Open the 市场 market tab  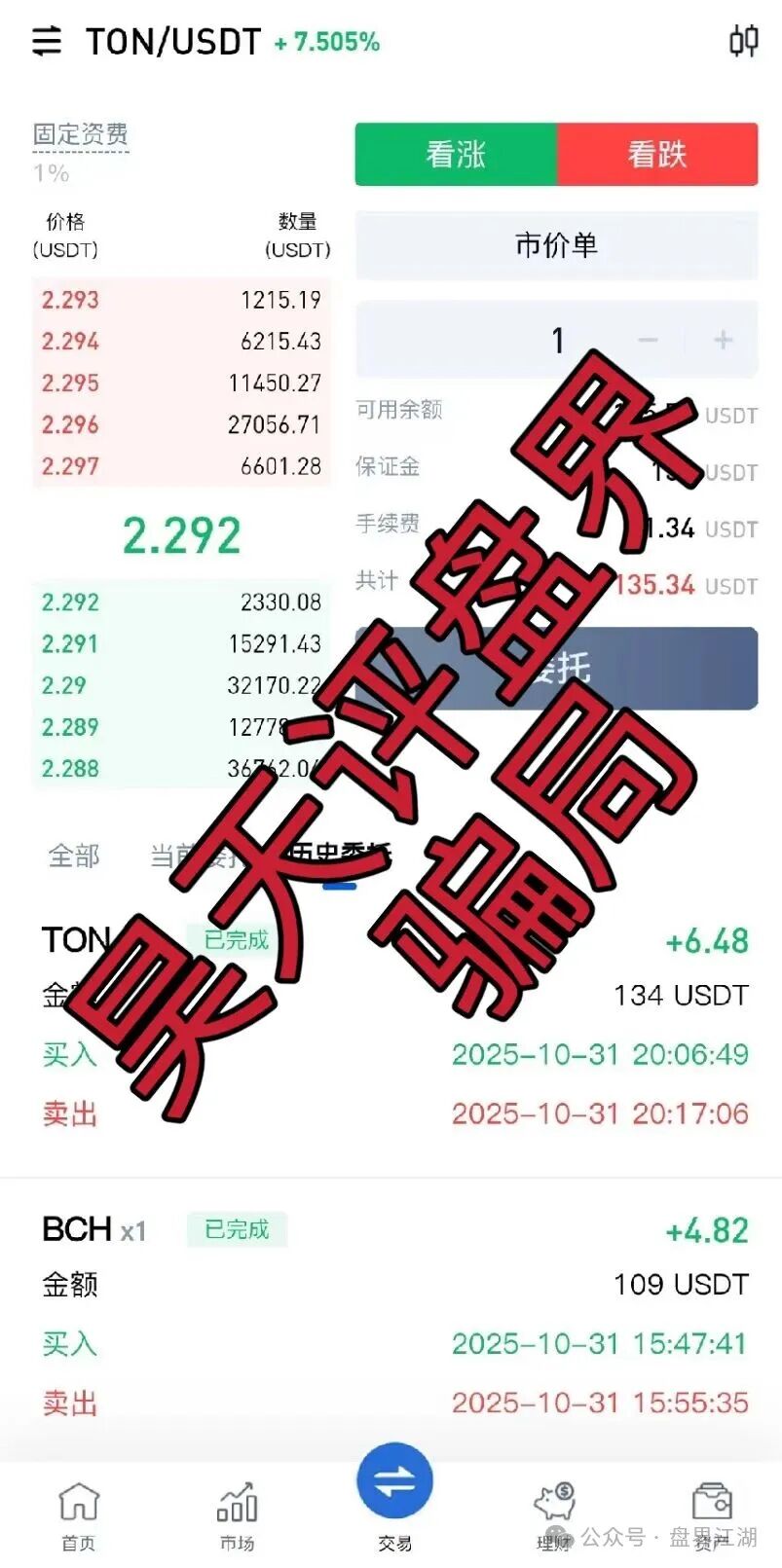pos(237,1514)
